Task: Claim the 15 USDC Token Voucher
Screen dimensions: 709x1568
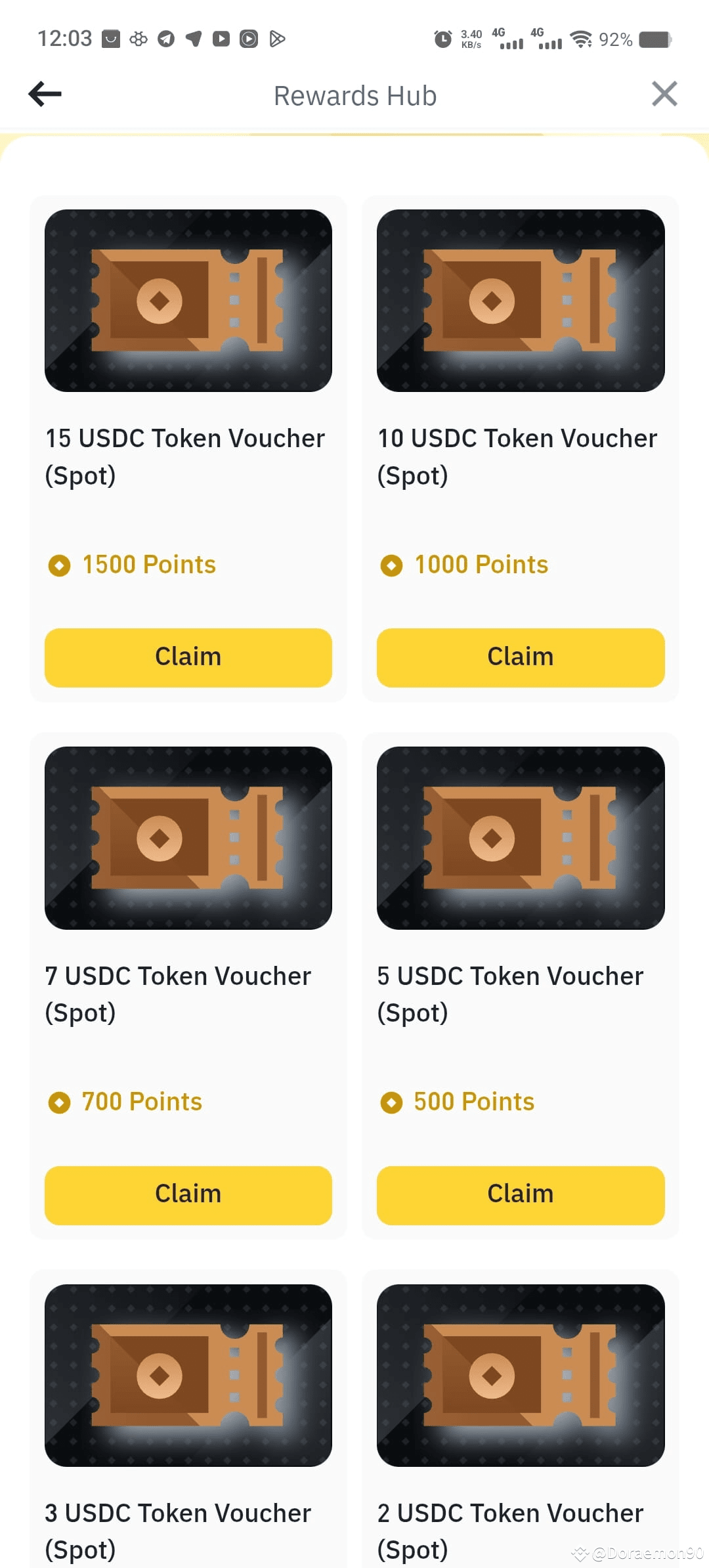Action: click(x=188, y=657)
